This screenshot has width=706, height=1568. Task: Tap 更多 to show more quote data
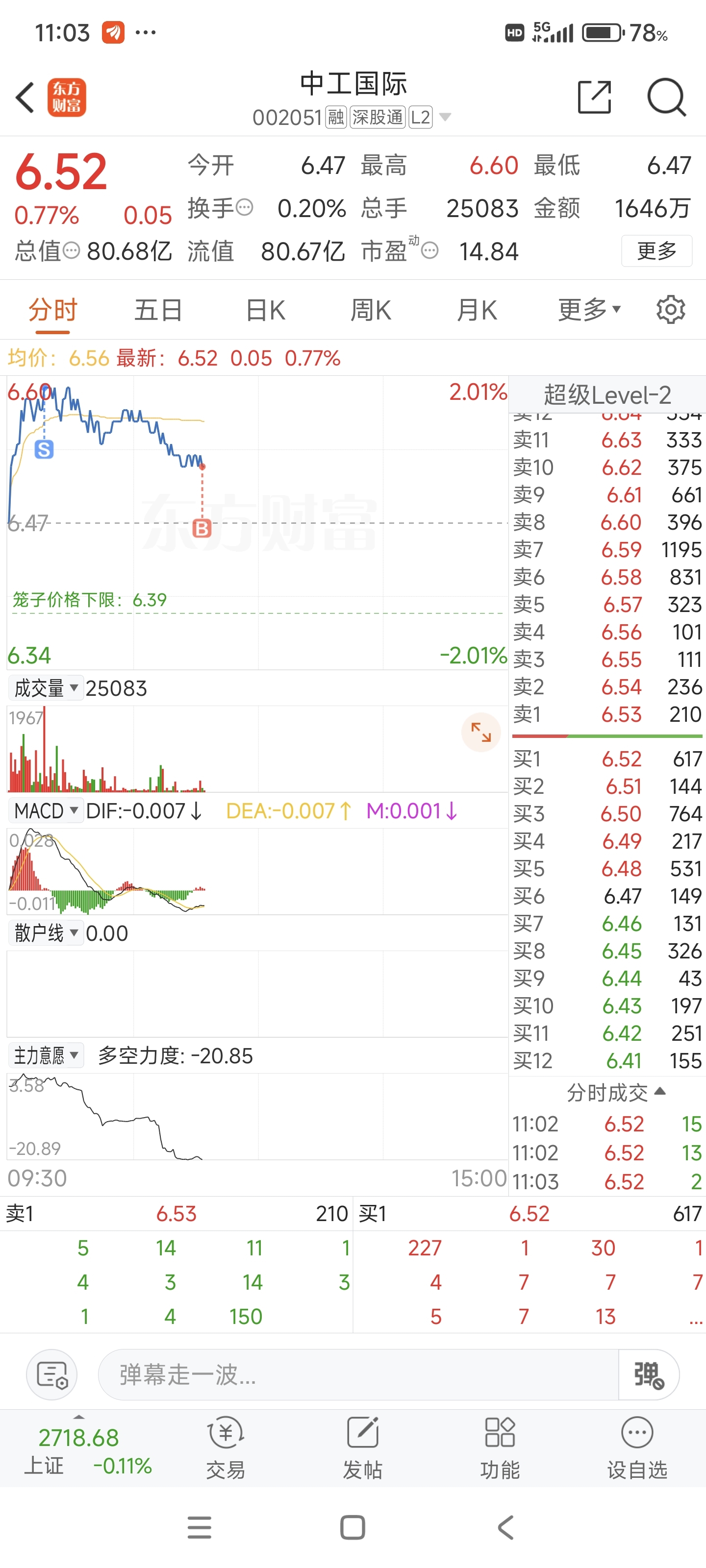click(656, 250)
